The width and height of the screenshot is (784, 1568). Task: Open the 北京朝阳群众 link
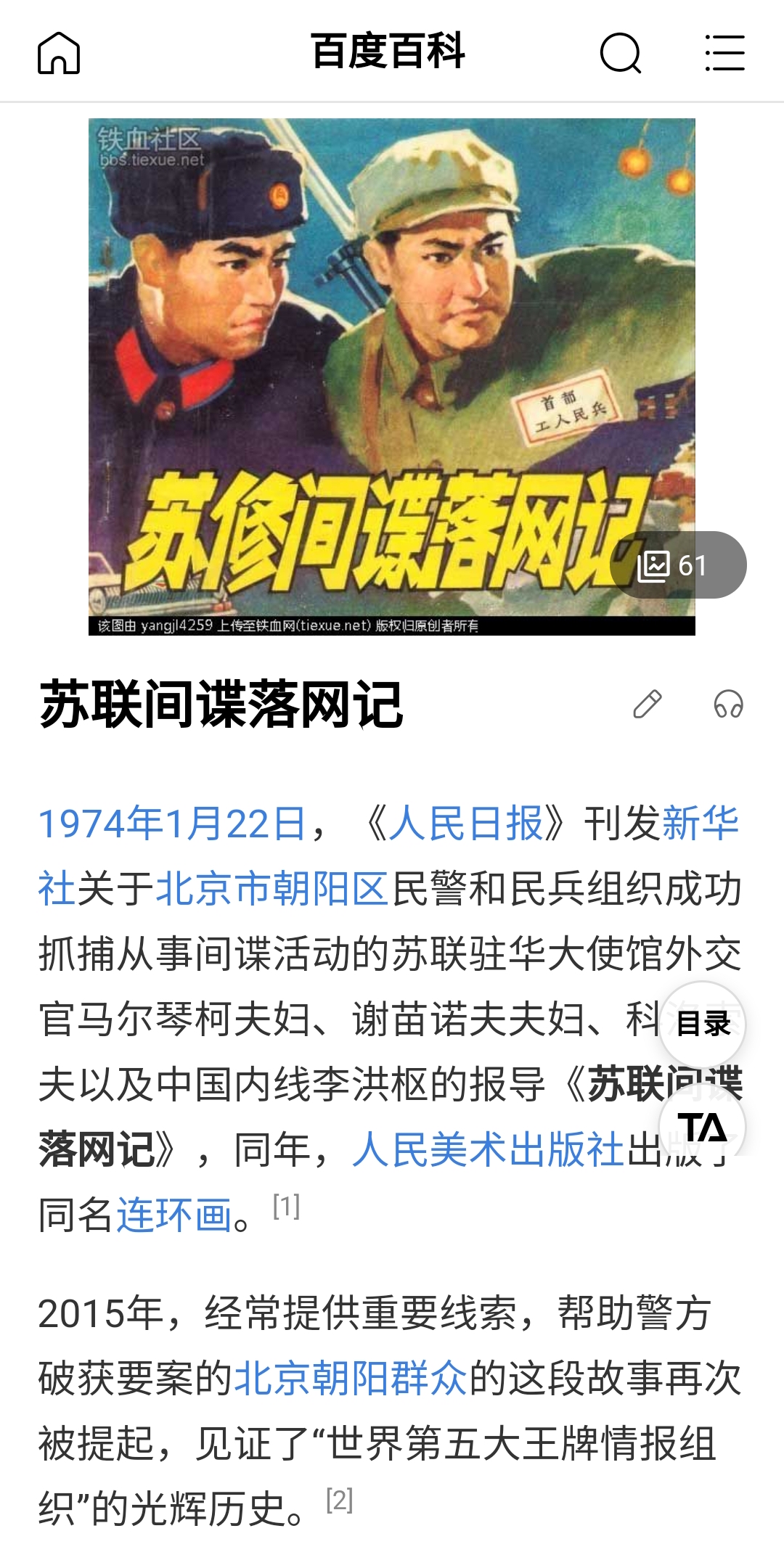[350, 1378]
